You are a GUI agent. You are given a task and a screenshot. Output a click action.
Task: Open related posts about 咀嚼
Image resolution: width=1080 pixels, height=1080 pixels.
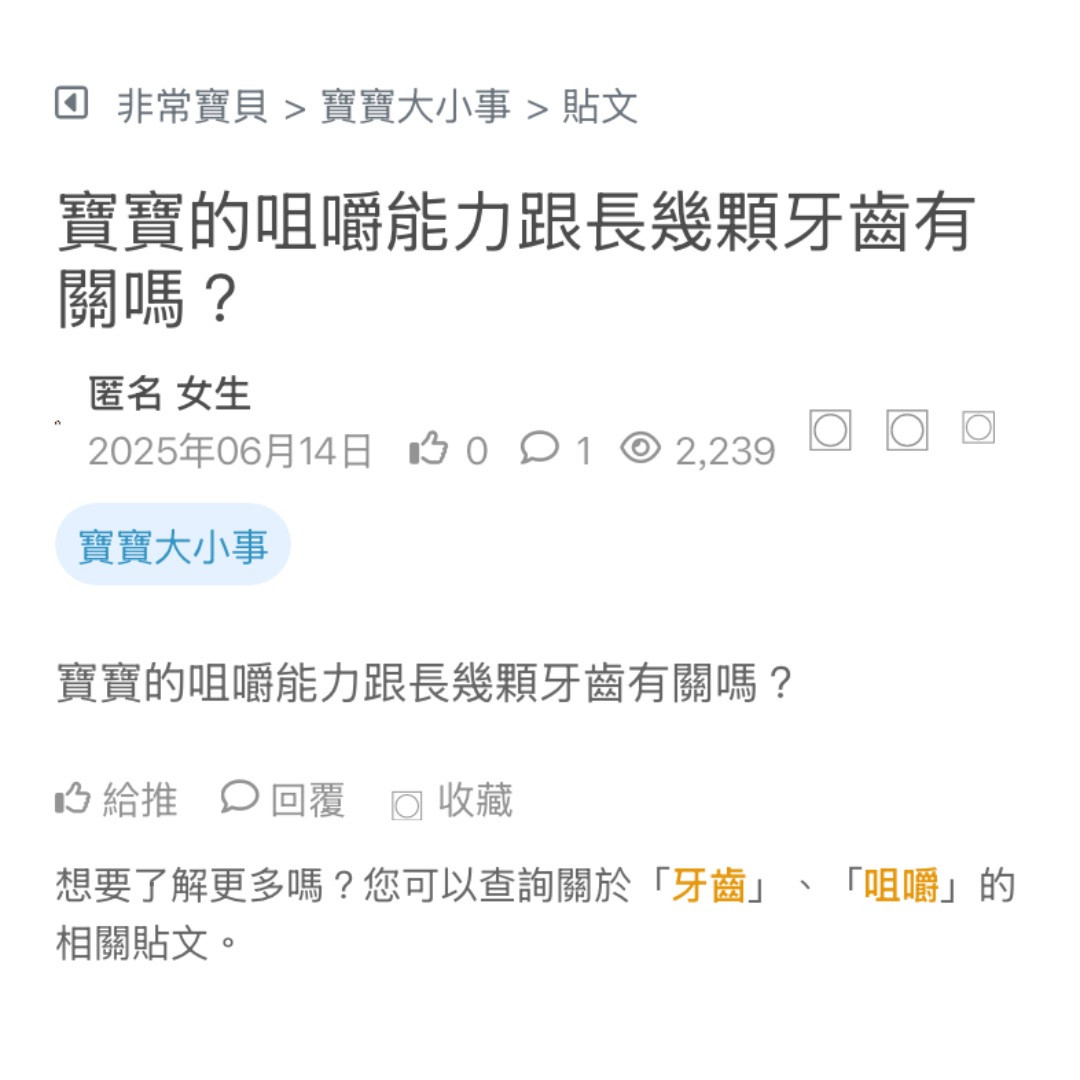point(901,886)
